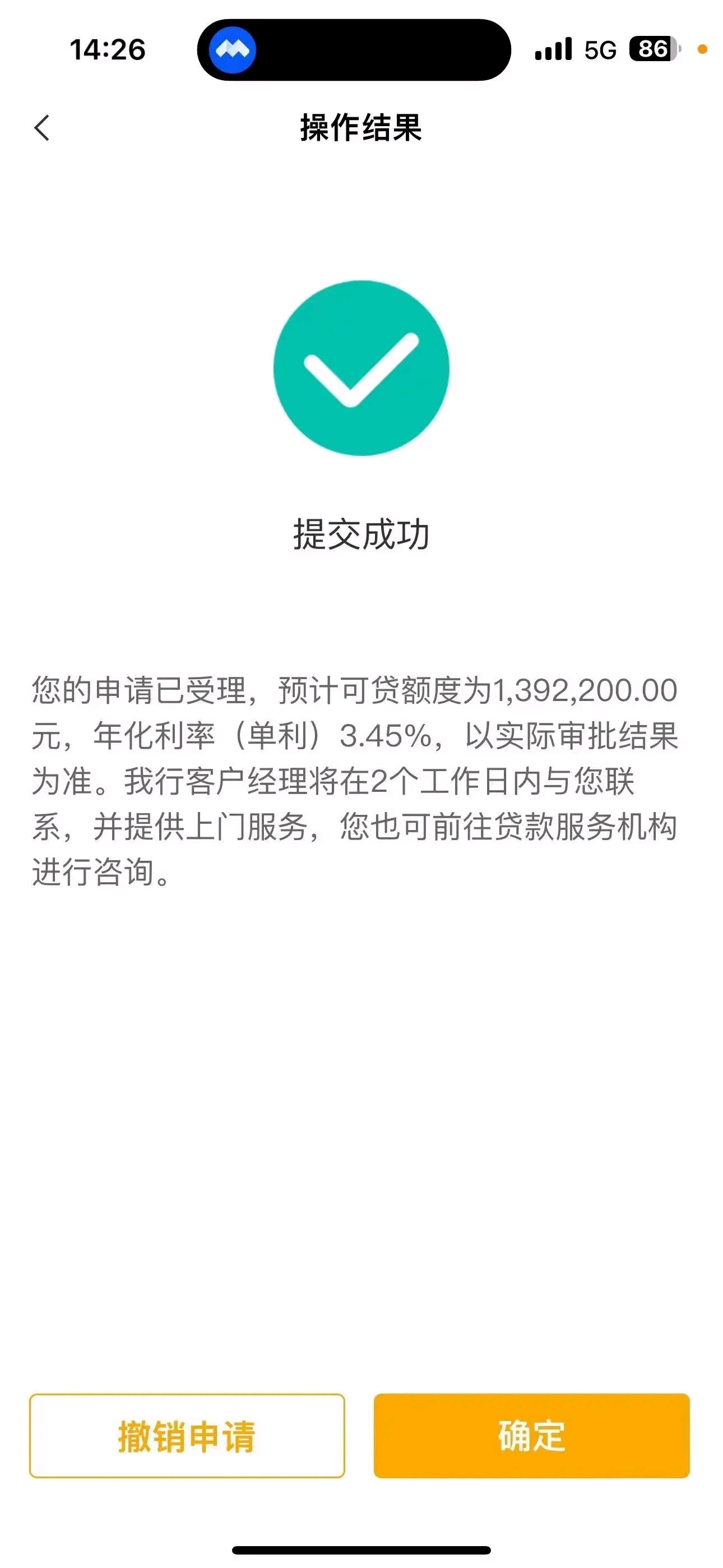Tap the back chevron to leave this page
This screenshot has height=1568, width=723.
[x=41, y=129]
